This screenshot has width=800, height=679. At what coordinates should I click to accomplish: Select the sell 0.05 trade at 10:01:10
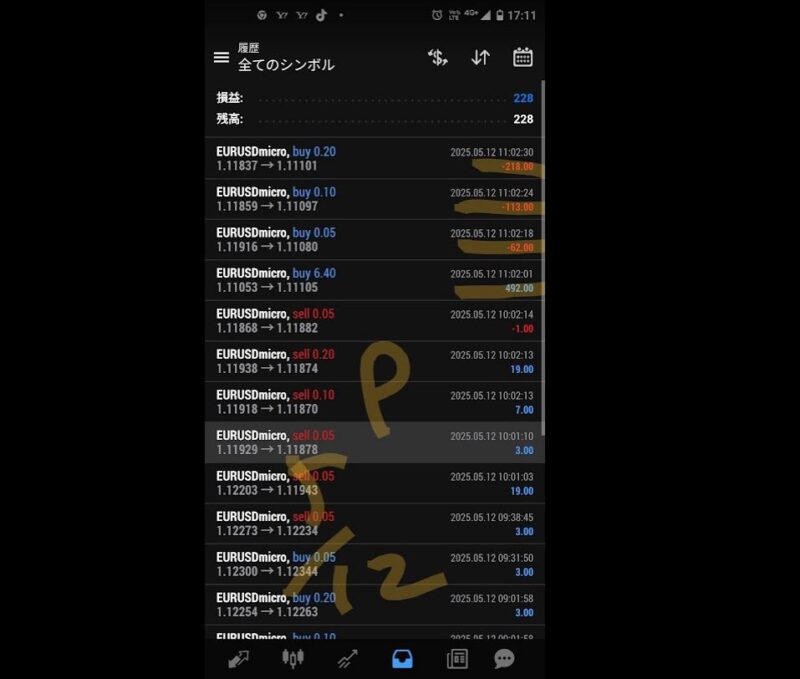click(x=374, y=442)
